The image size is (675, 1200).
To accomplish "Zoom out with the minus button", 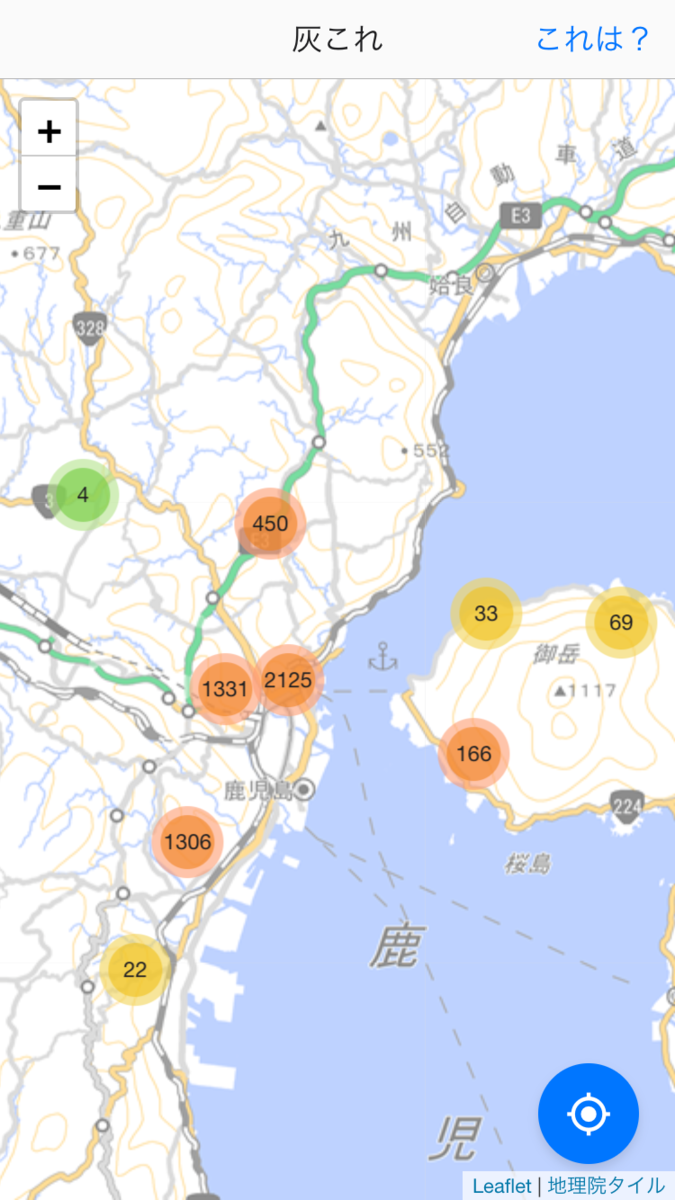I will 49,185.
